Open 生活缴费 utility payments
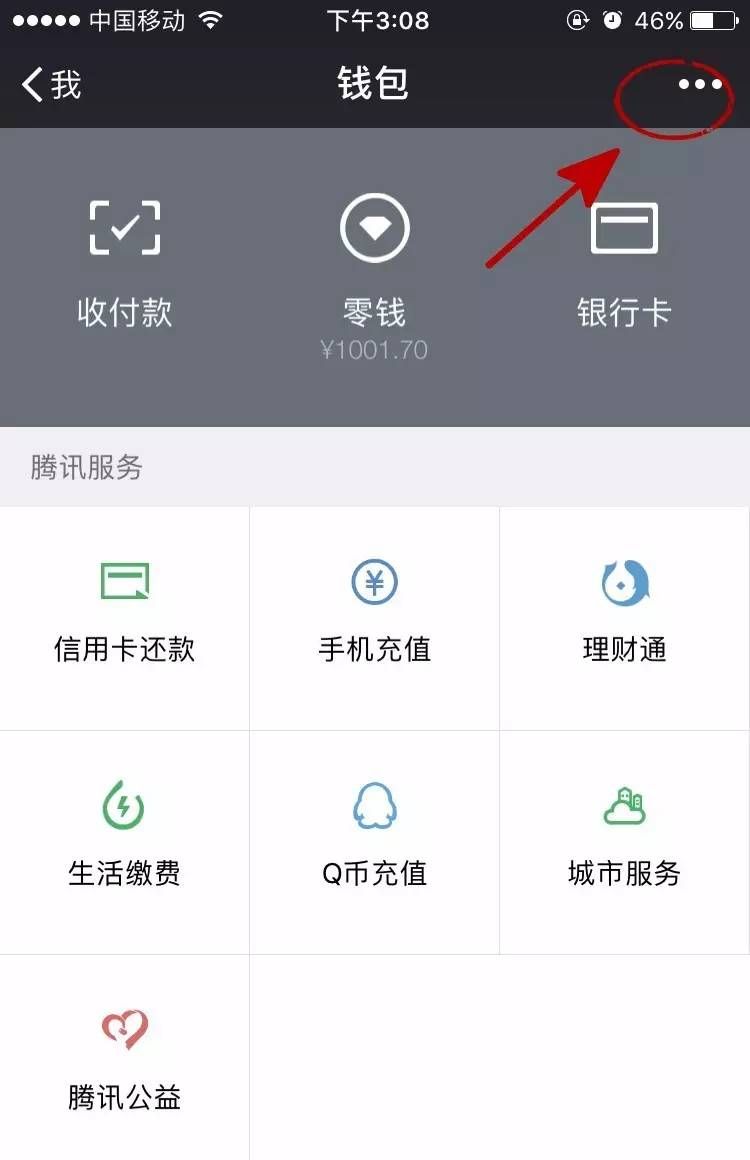 125,840
